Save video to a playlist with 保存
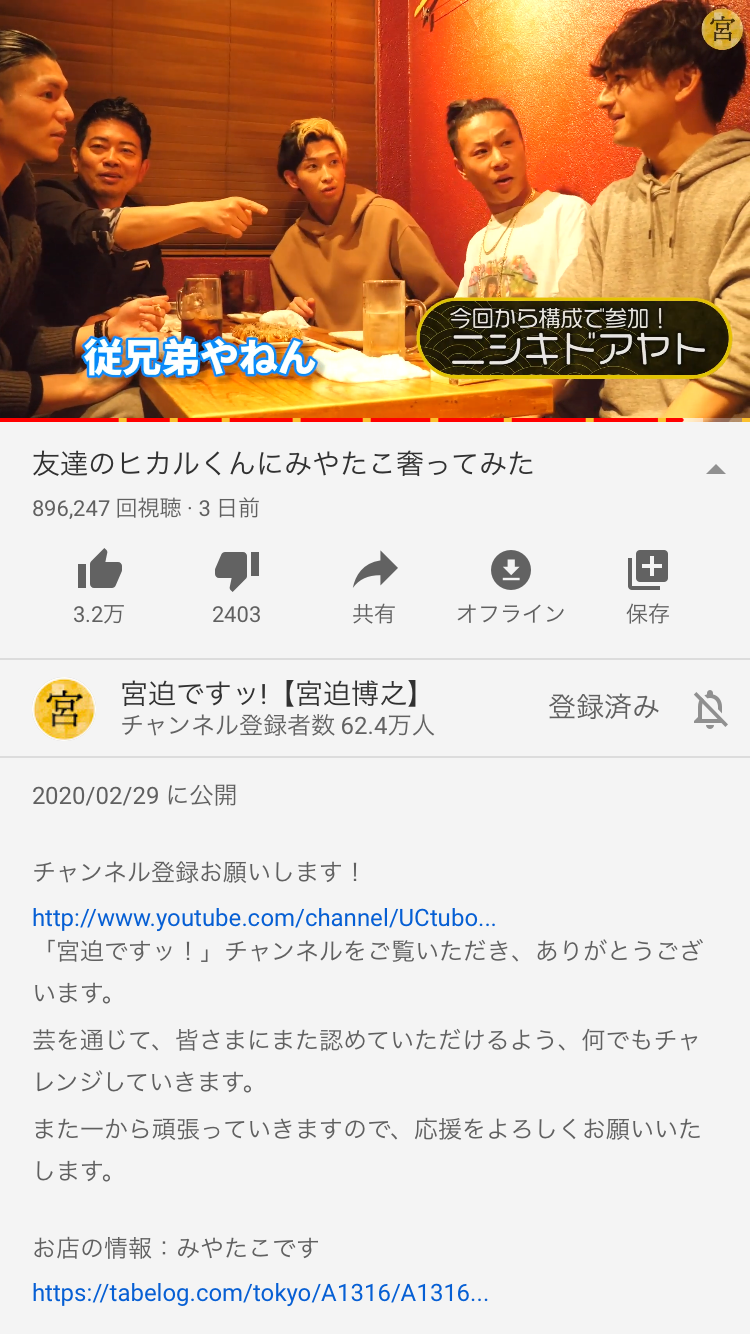750x1334 pixels. 648,587
